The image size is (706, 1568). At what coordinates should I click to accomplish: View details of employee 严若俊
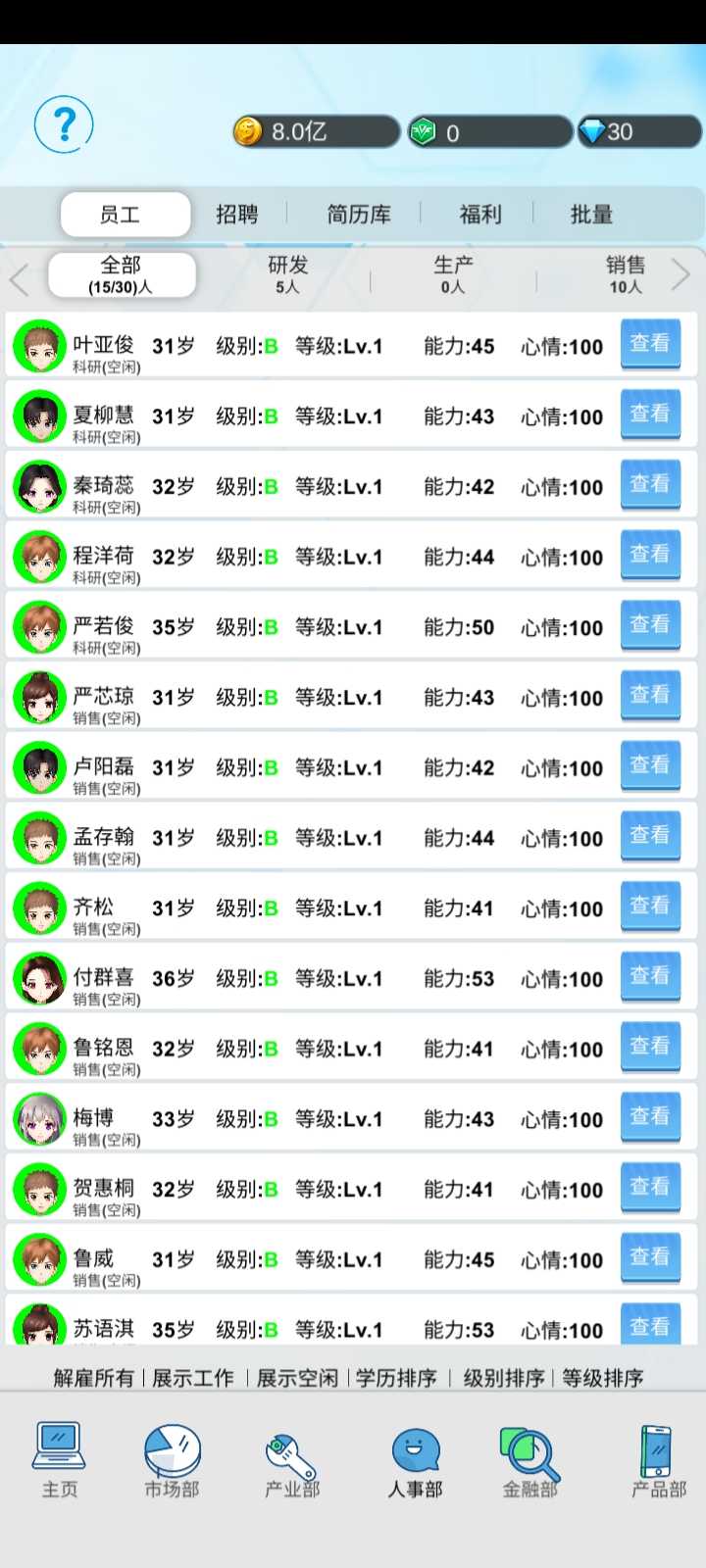650,626
